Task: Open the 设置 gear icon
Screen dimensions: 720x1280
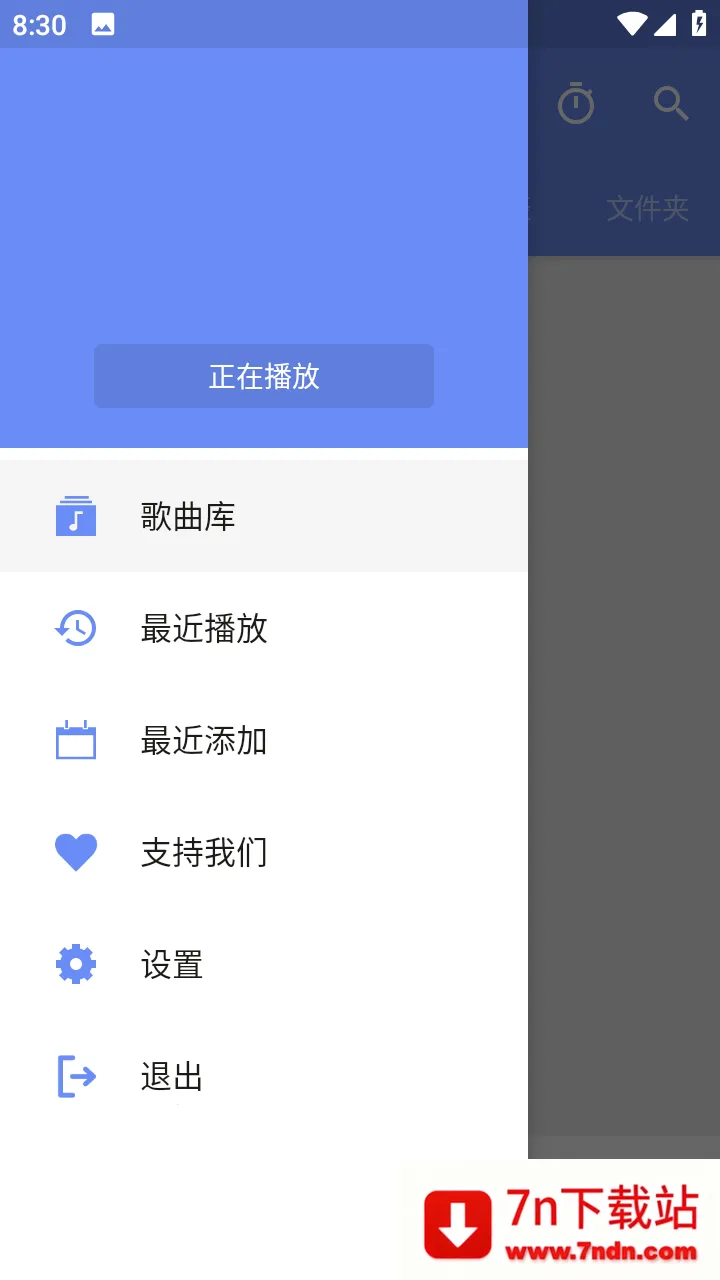Action: click(x=75, y=964)
